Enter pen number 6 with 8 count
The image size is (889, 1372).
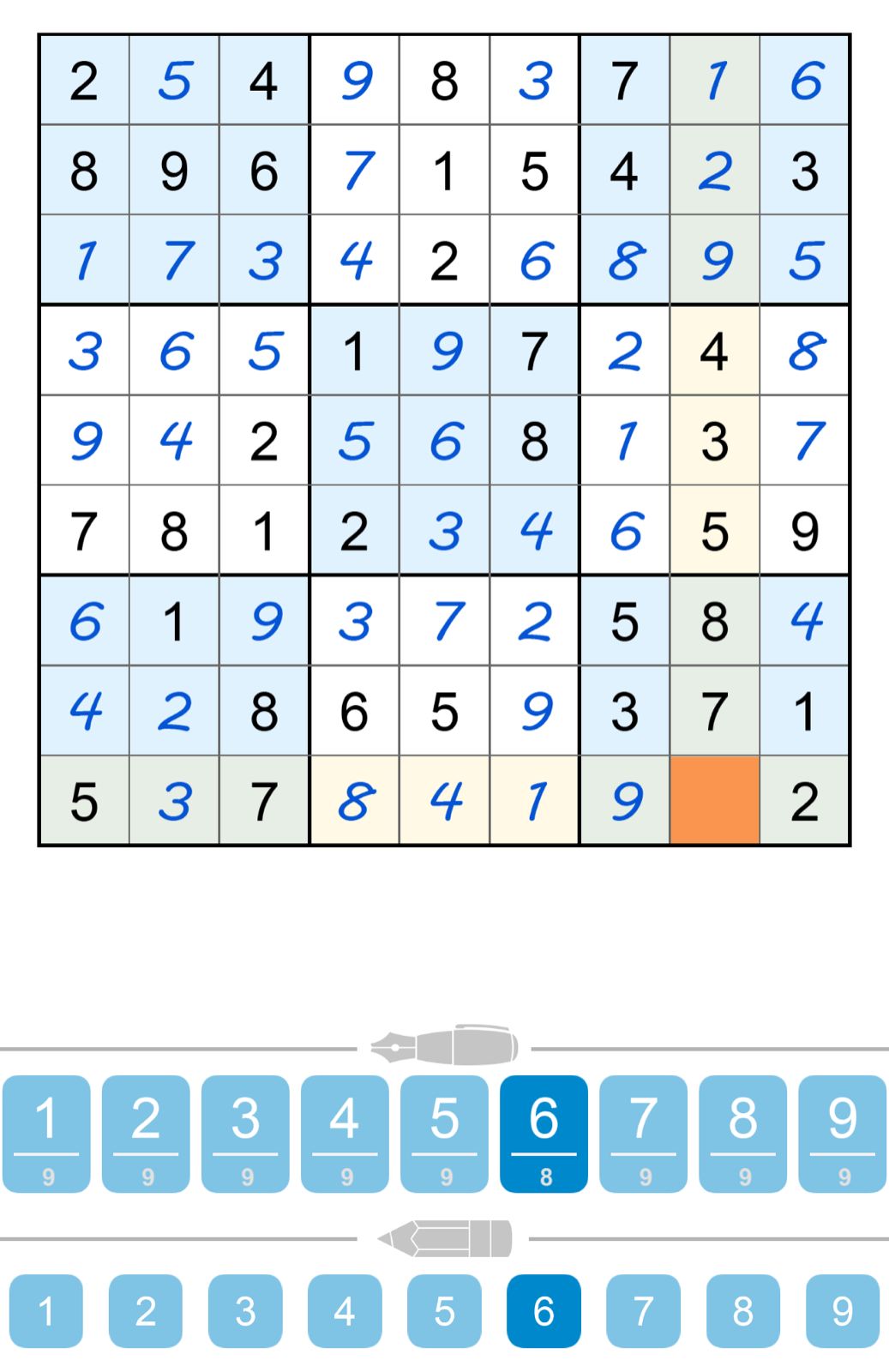click(x=544, y=1133)
